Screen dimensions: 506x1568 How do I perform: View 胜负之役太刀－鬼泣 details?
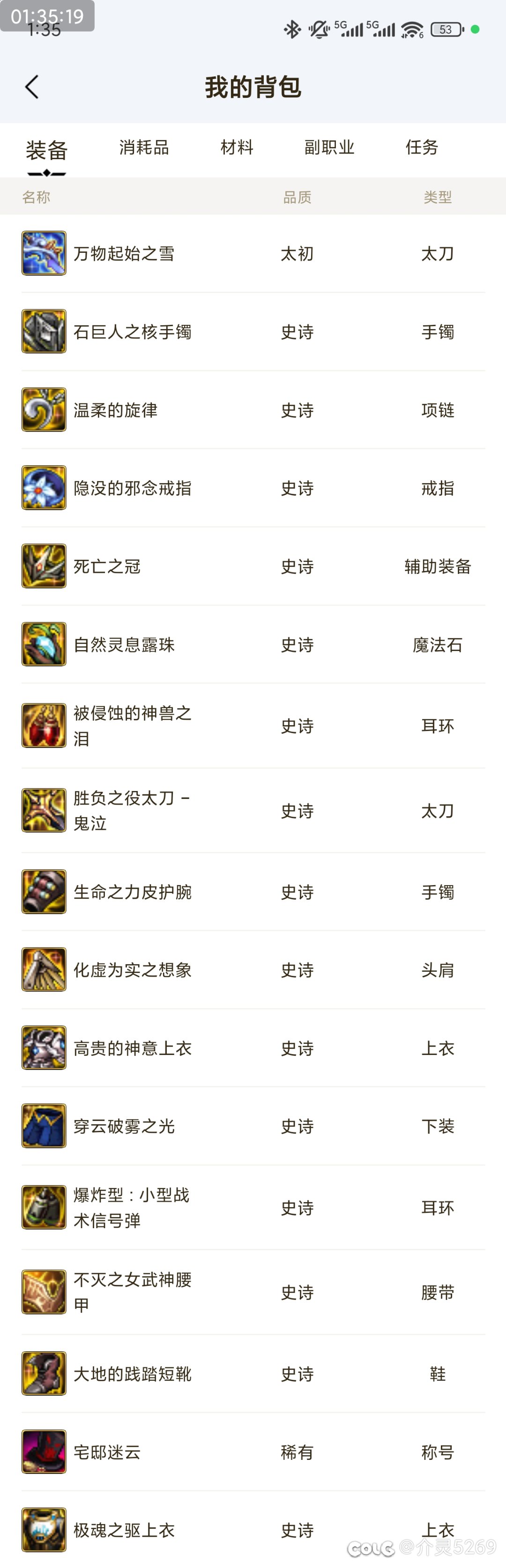click(x=132, y=810)
